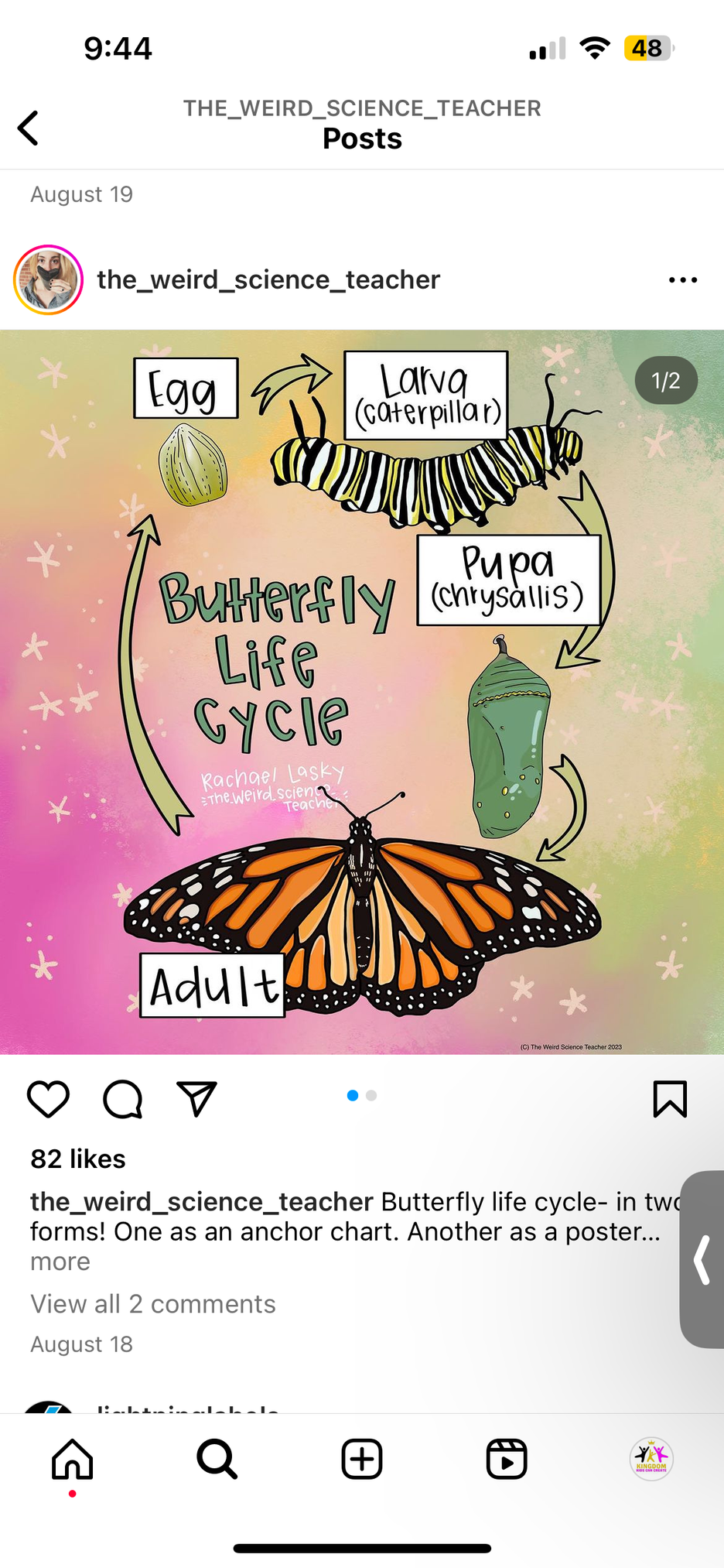Create a new post
724x1568 pixels.
coord(362,1460)
